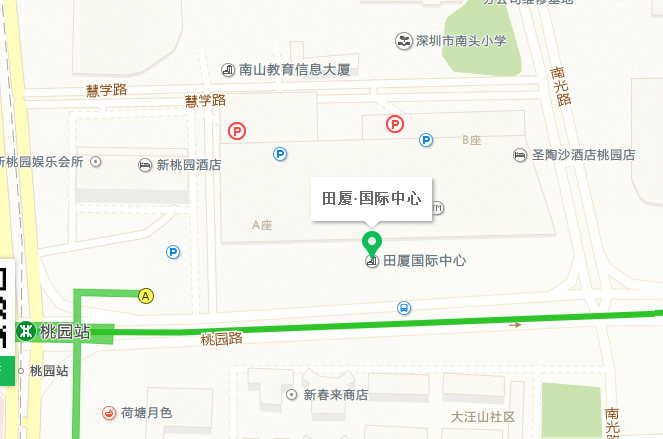Select the bus stop icon on 桃园路
Image resolution: width=663 pixels, height=439 pixels.
click(x=404, y=308)
